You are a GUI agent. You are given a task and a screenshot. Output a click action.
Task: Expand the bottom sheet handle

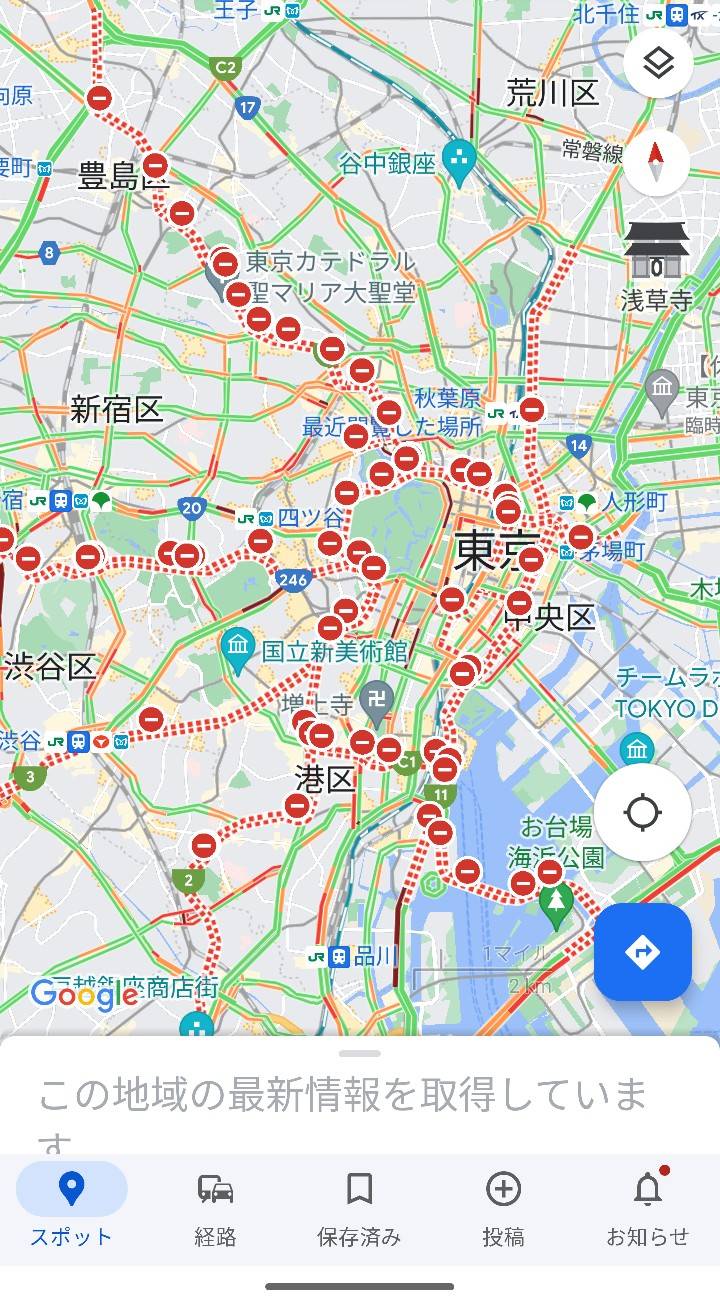[x=360, y=1053]
